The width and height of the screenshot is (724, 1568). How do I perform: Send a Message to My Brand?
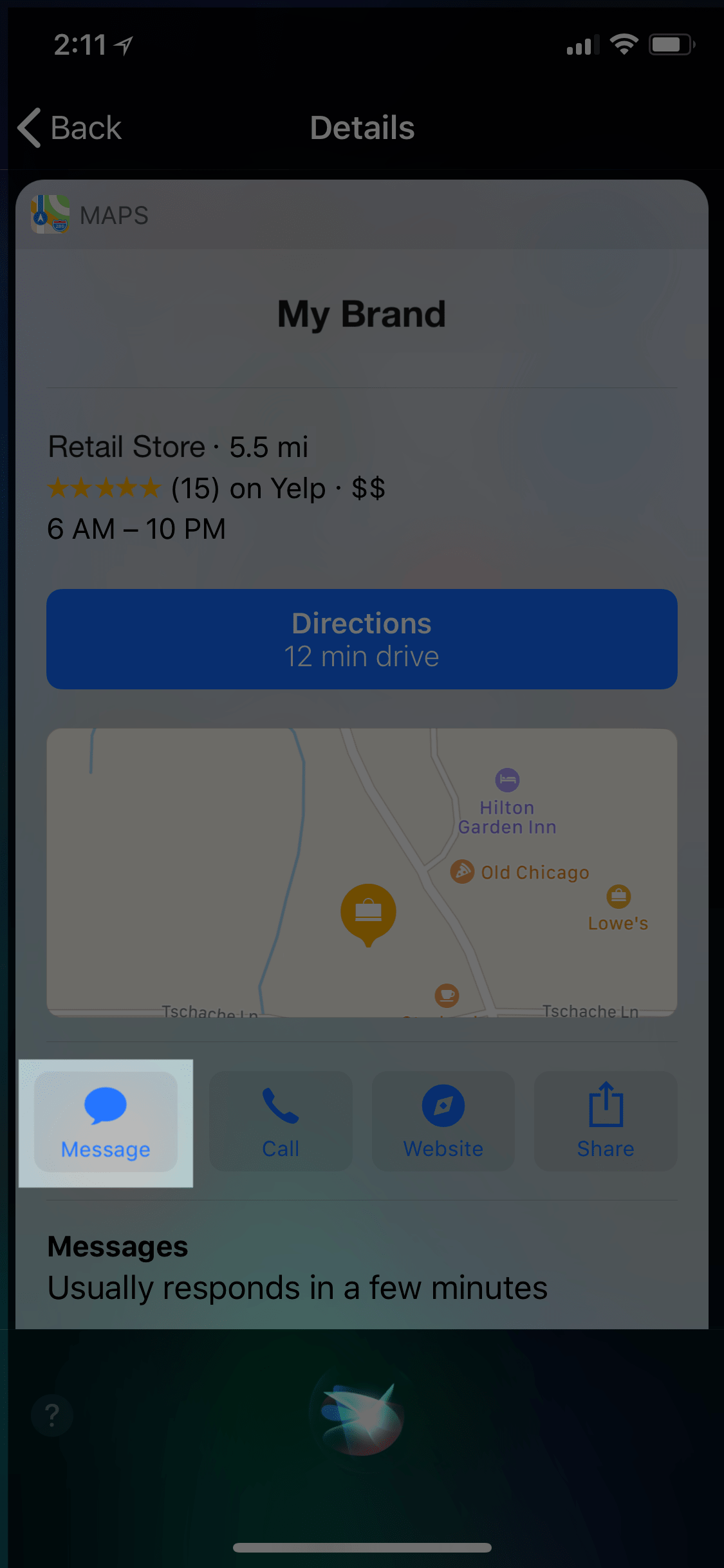[x=106, y=1123]
